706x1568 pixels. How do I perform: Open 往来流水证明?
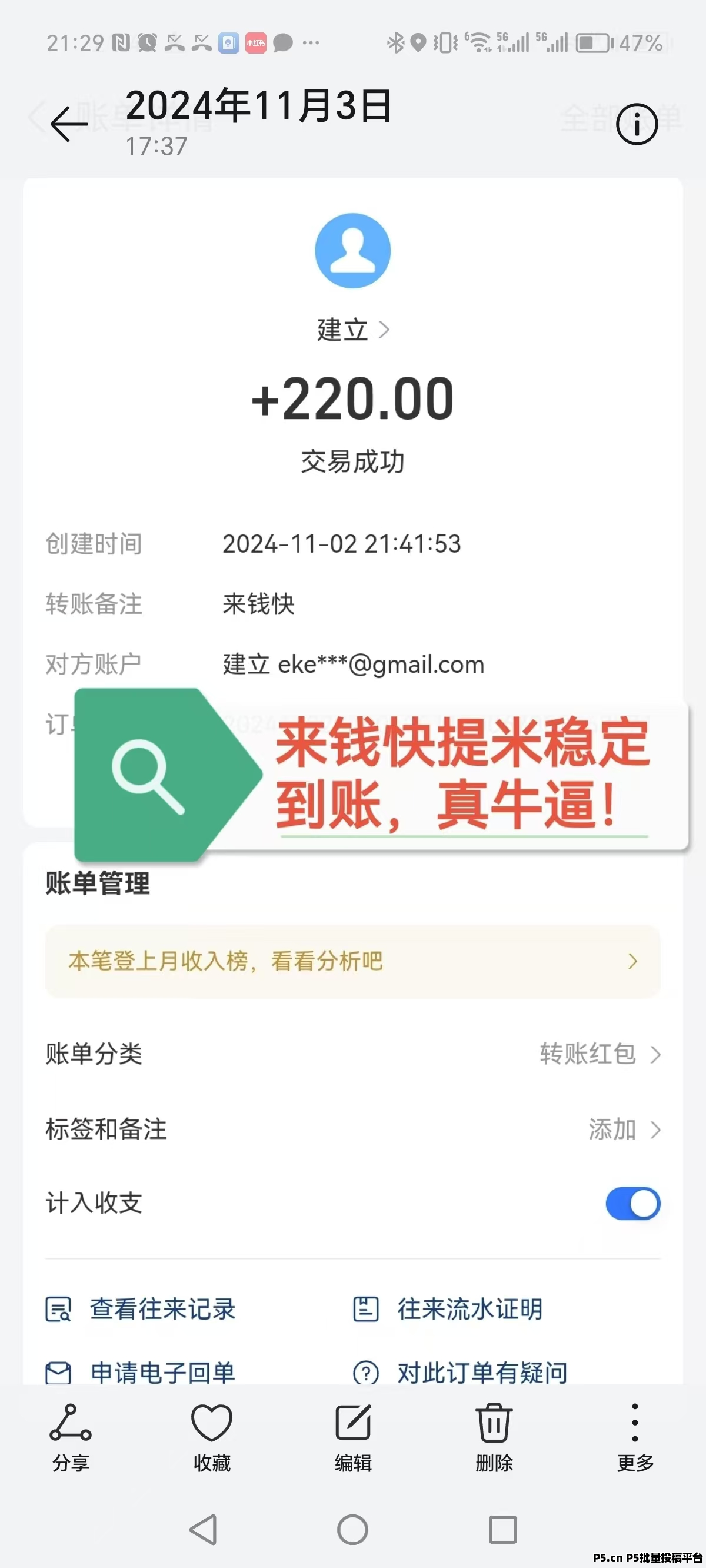[x=448, y=1308]
